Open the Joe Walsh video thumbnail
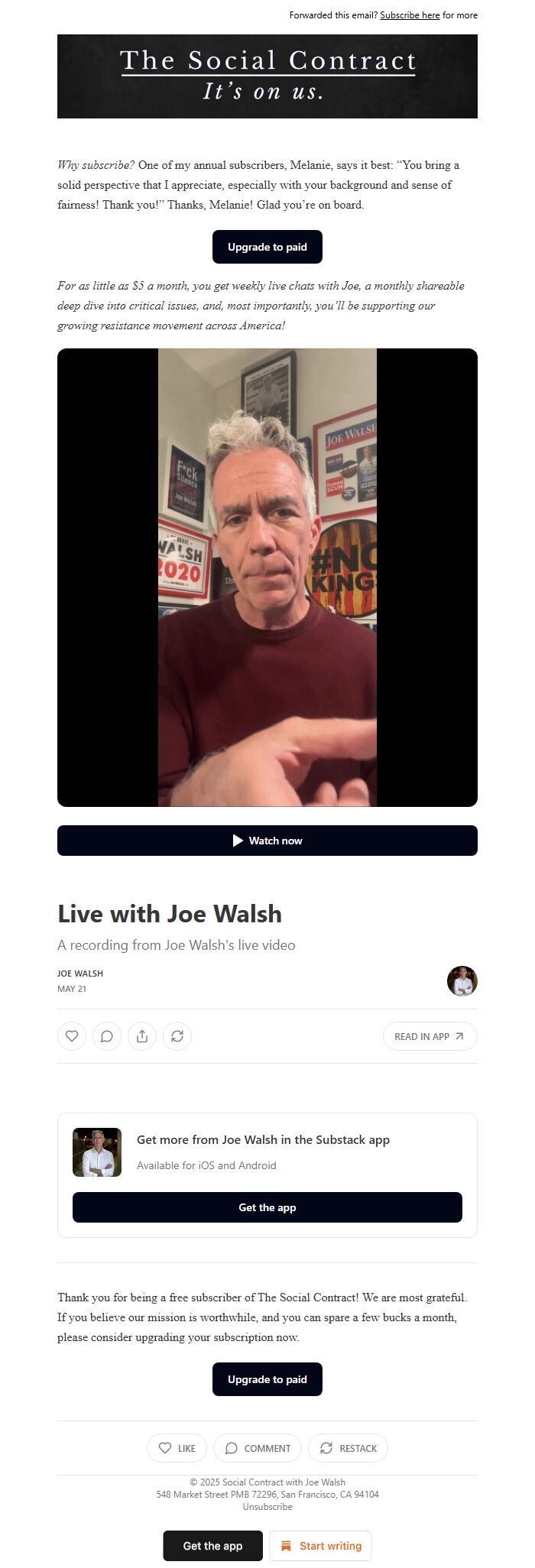The height and width of the screenshot is (1568, 535). point(267,577)
